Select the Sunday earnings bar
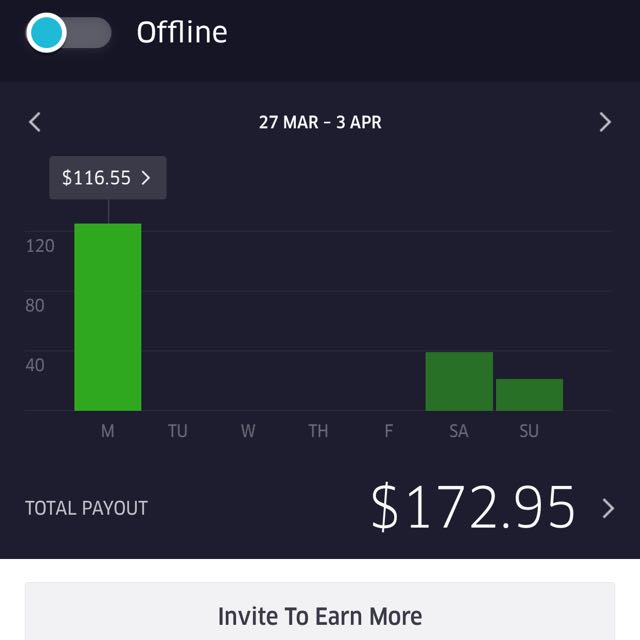Screen dimensions: 640x640 pos(529,394)
